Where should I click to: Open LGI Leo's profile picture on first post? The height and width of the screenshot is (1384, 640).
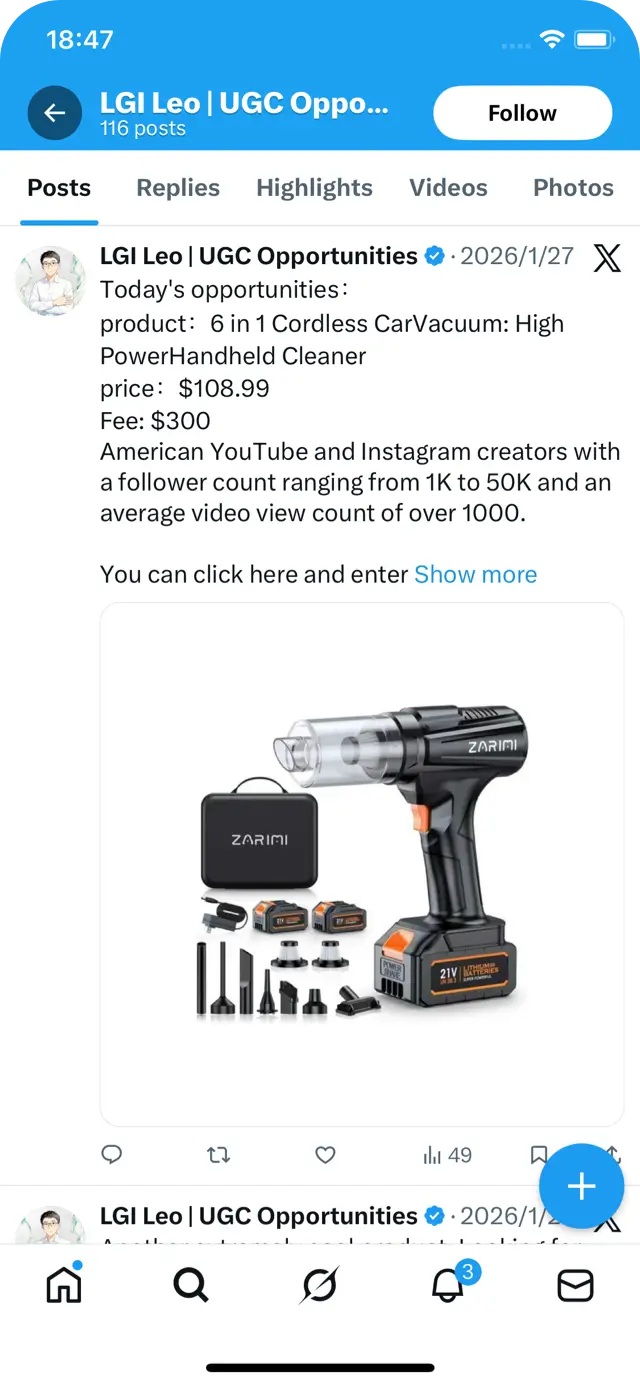[50, 281]
